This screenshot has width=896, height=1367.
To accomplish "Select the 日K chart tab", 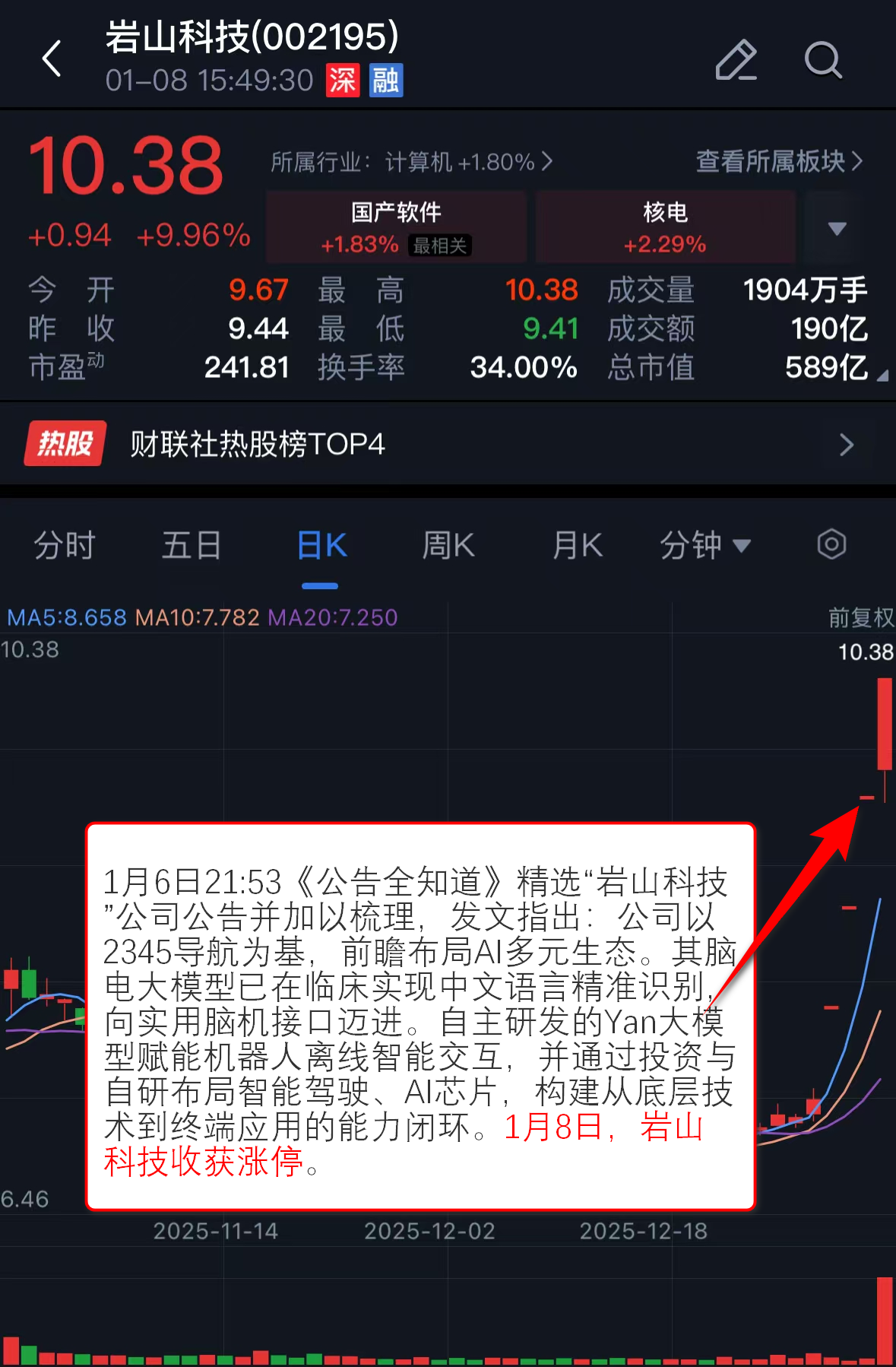I will pos(321,546).
